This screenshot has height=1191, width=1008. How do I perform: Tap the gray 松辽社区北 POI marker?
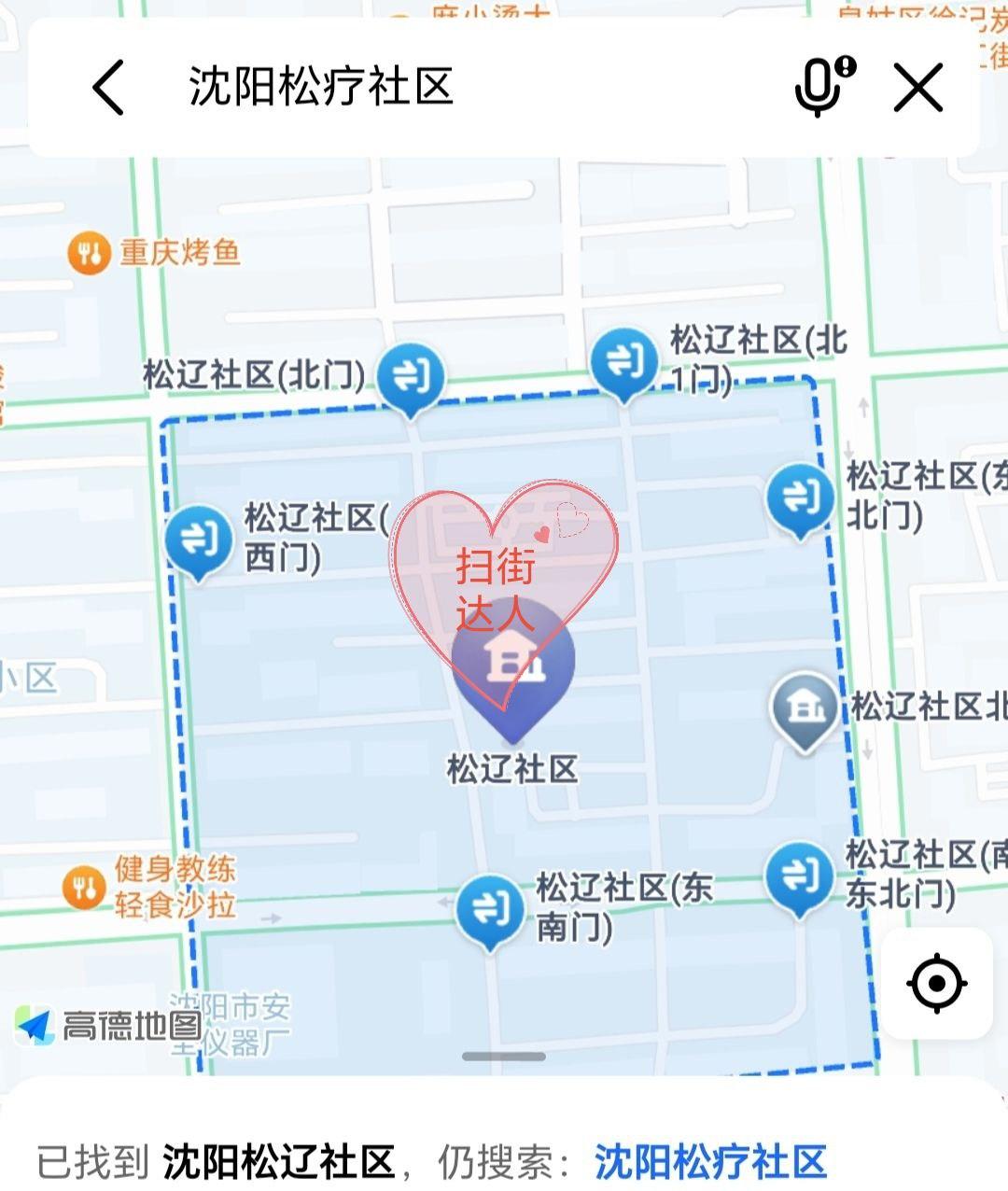click(805, 708)
